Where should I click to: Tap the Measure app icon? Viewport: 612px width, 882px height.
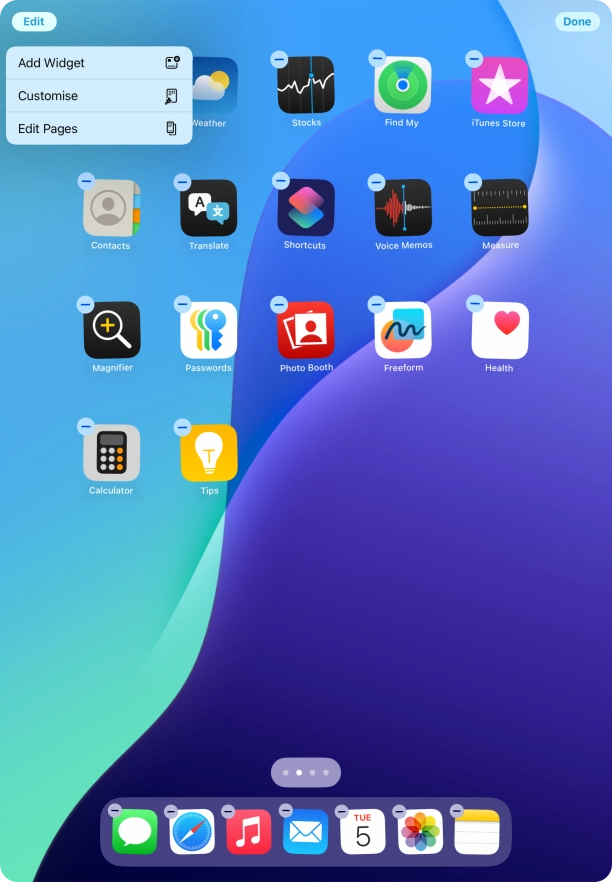(x=499, y=208)
